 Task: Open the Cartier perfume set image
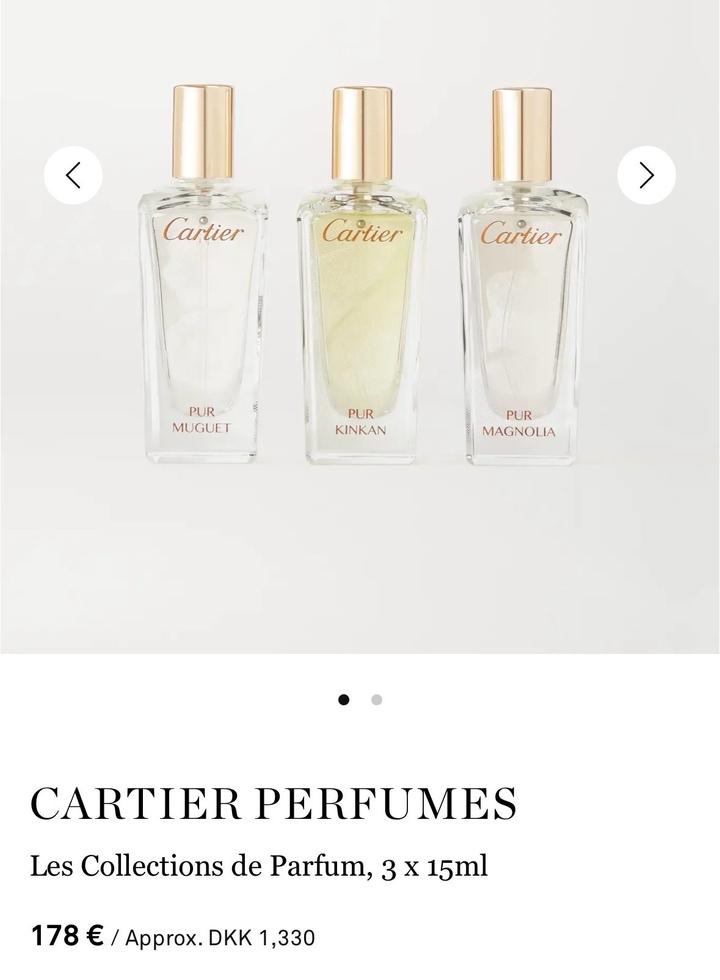pos(360,300)
